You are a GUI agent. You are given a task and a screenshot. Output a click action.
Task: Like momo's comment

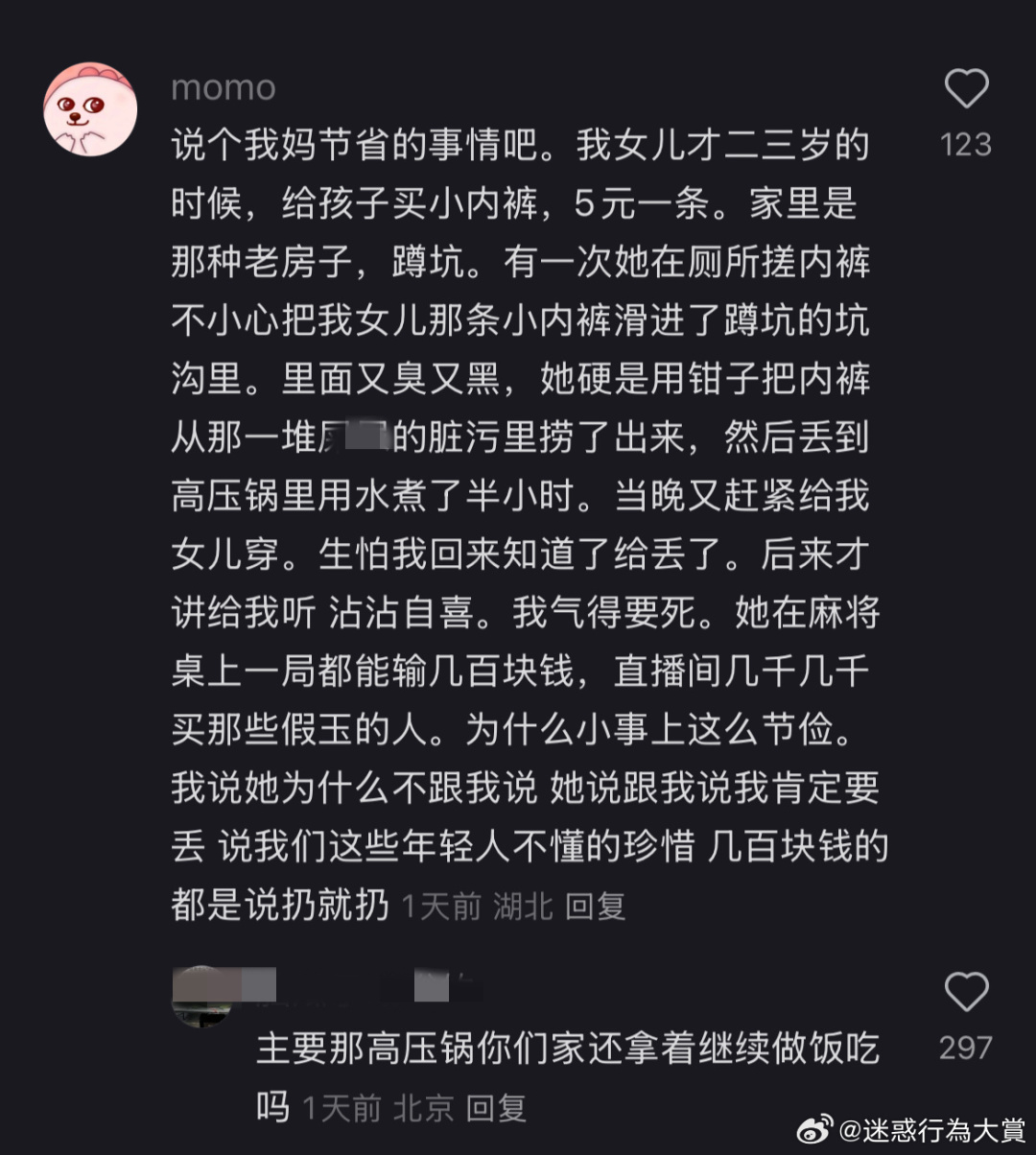pyautogui.click(x=966, y=91)
